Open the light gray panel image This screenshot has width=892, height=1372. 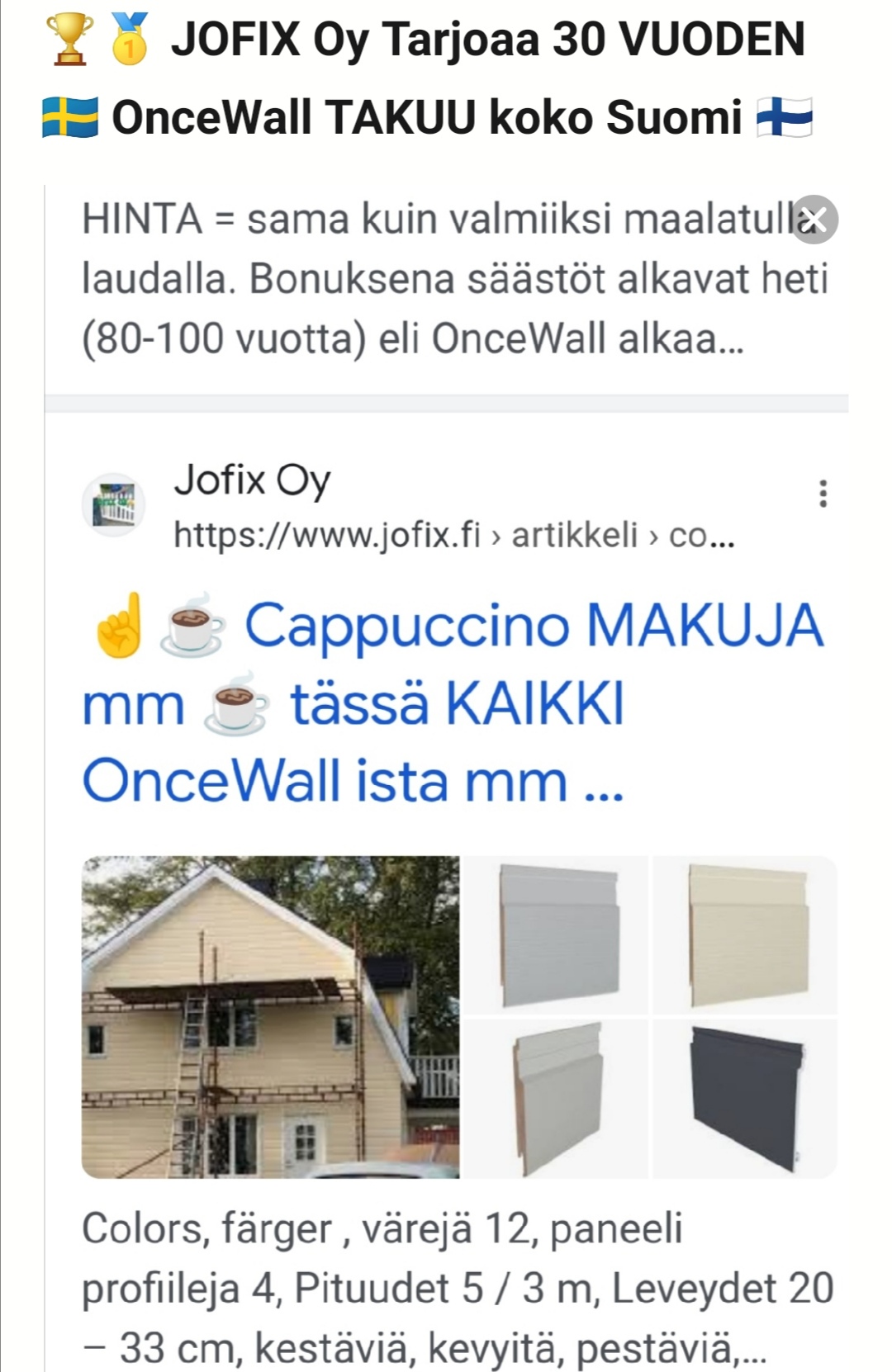click(x=556, y=935)
